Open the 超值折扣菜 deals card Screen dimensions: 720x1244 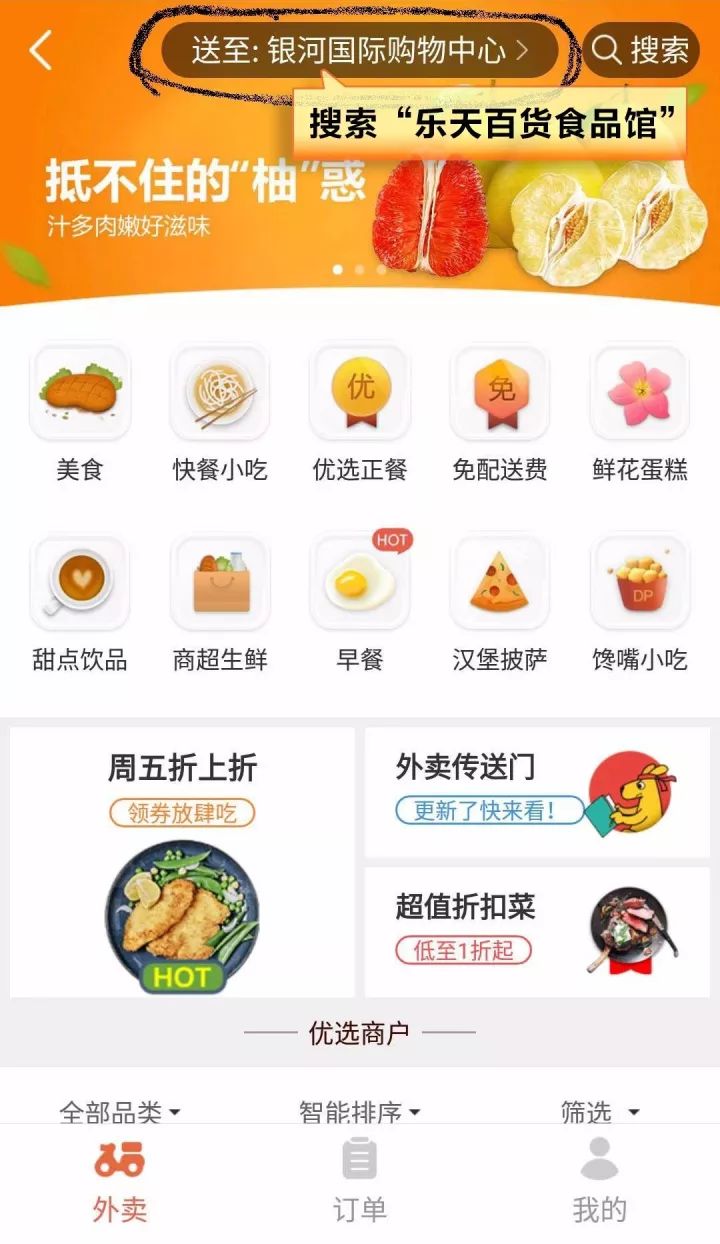coord(537,932)
